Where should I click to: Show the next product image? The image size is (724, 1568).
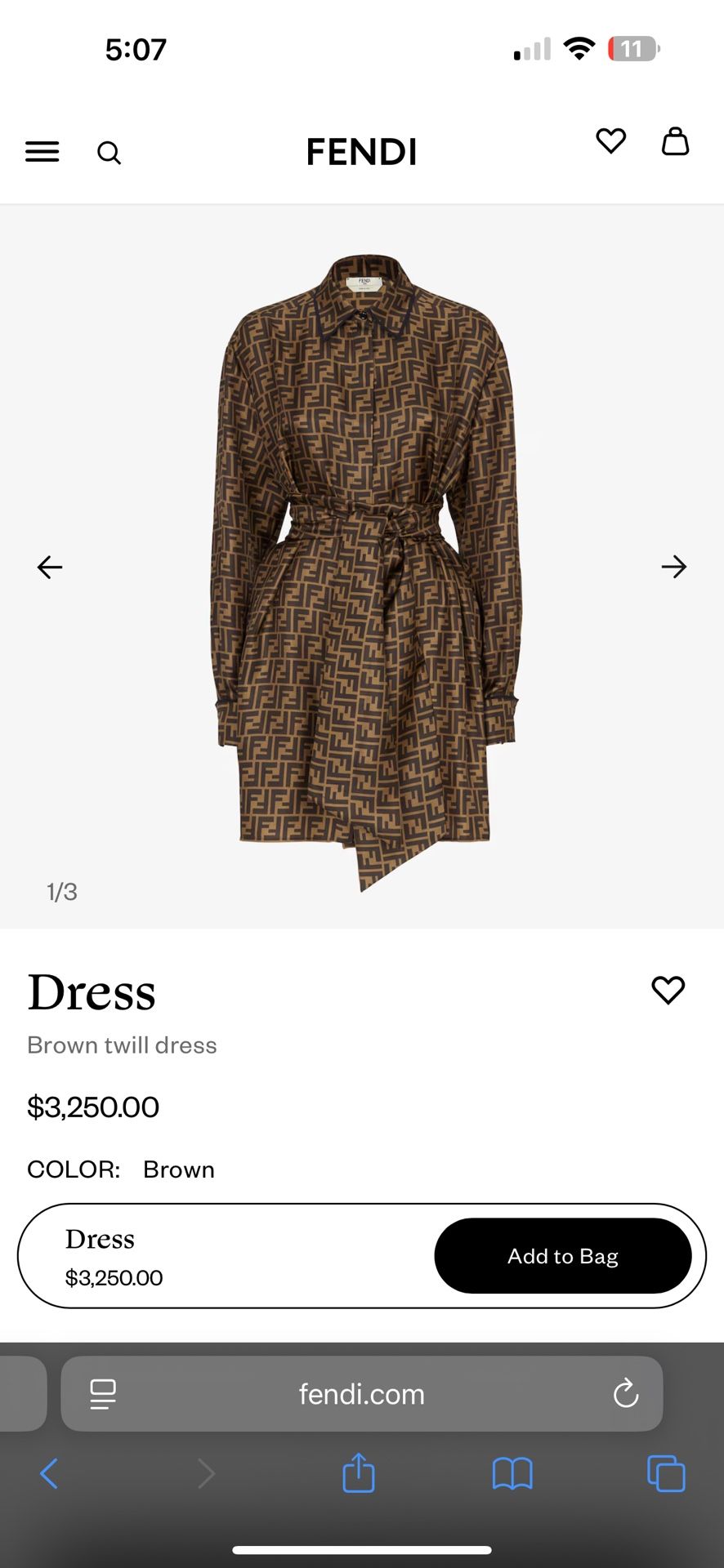click(673, 567)
